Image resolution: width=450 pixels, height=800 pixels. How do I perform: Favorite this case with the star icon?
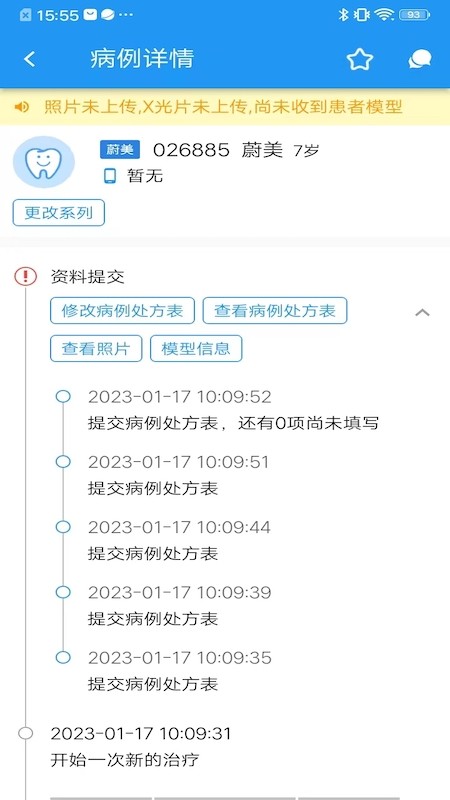point(360,60)
